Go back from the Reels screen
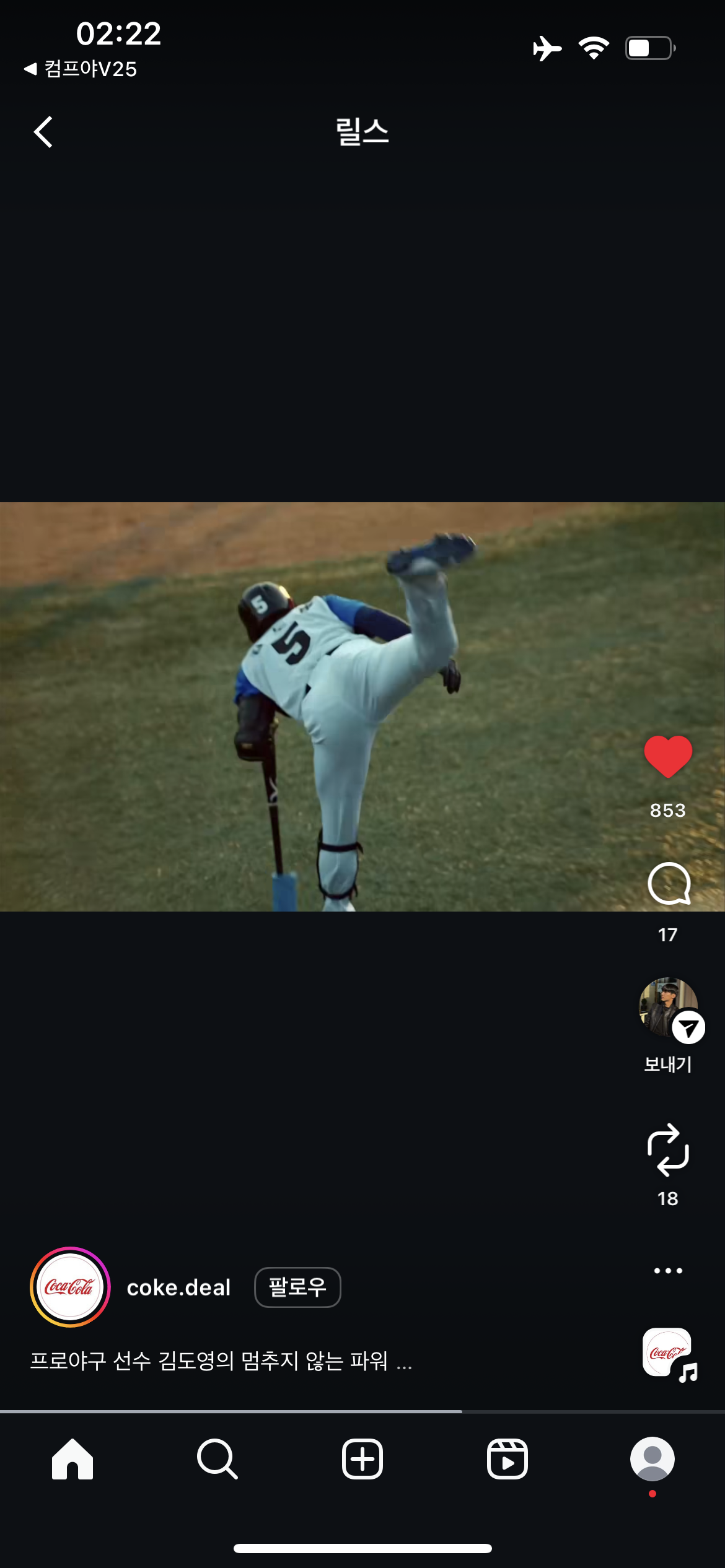This screenshot has height=1568, width=725. tap(43, 132)
